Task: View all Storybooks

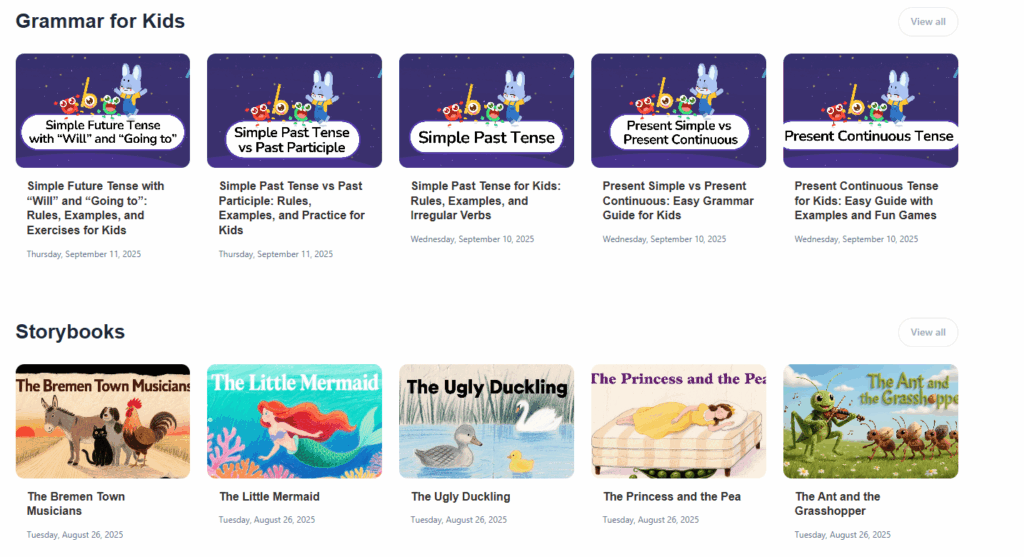Action: [927, 332]
